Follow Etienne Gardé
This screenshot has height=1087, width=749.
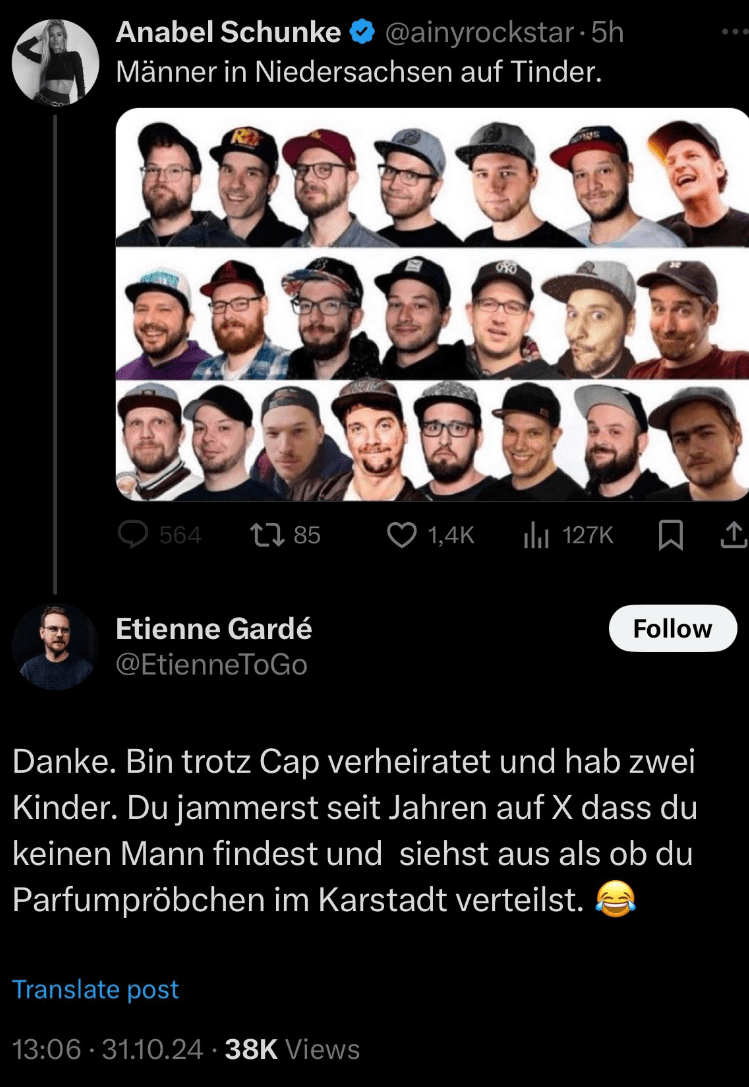tap(672, 629)
